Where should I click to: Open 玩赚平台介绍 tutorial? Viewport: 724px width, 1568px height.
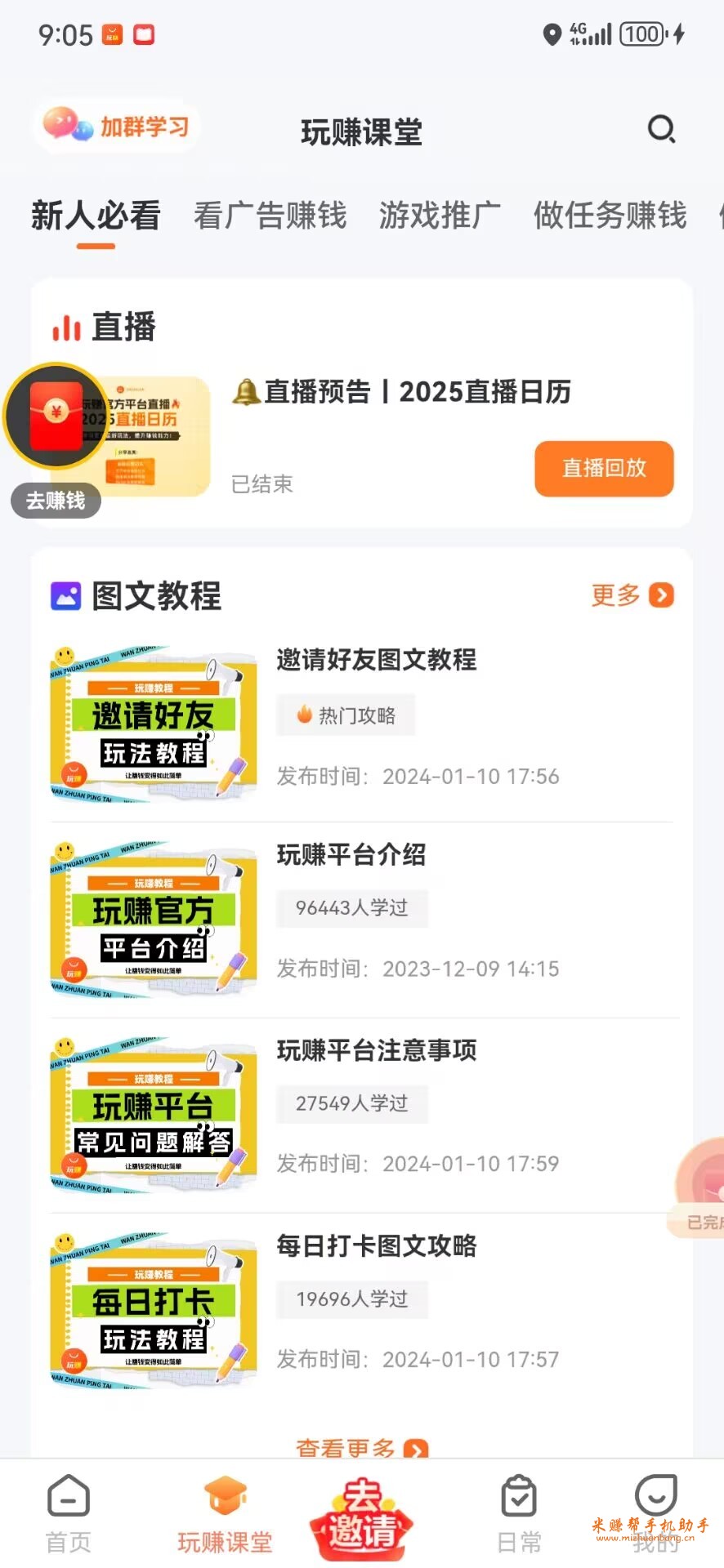click(351, 855)
